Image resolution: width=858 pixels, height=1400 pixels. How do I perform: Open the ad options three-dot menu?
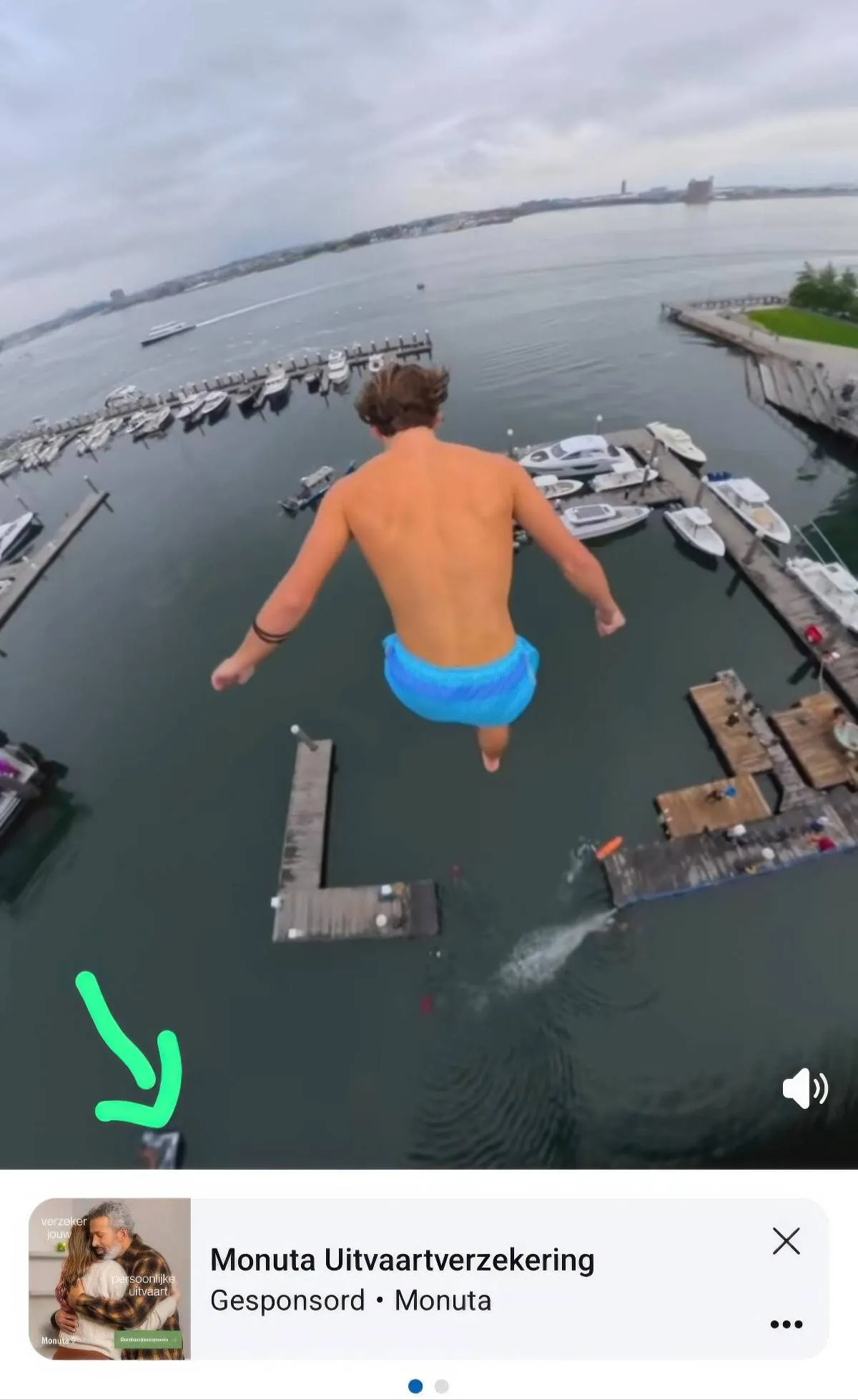click(x=786, y=1324)
